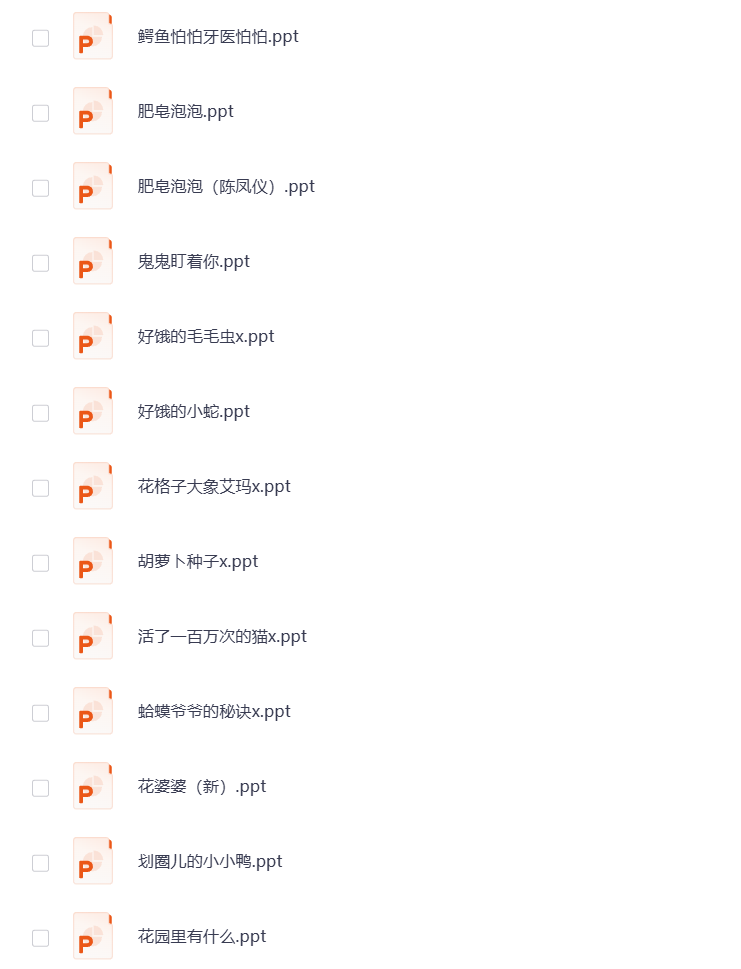Click the PPT icon for 花园里有什么.ppt
741x969 pixels.
click(92, 936)
